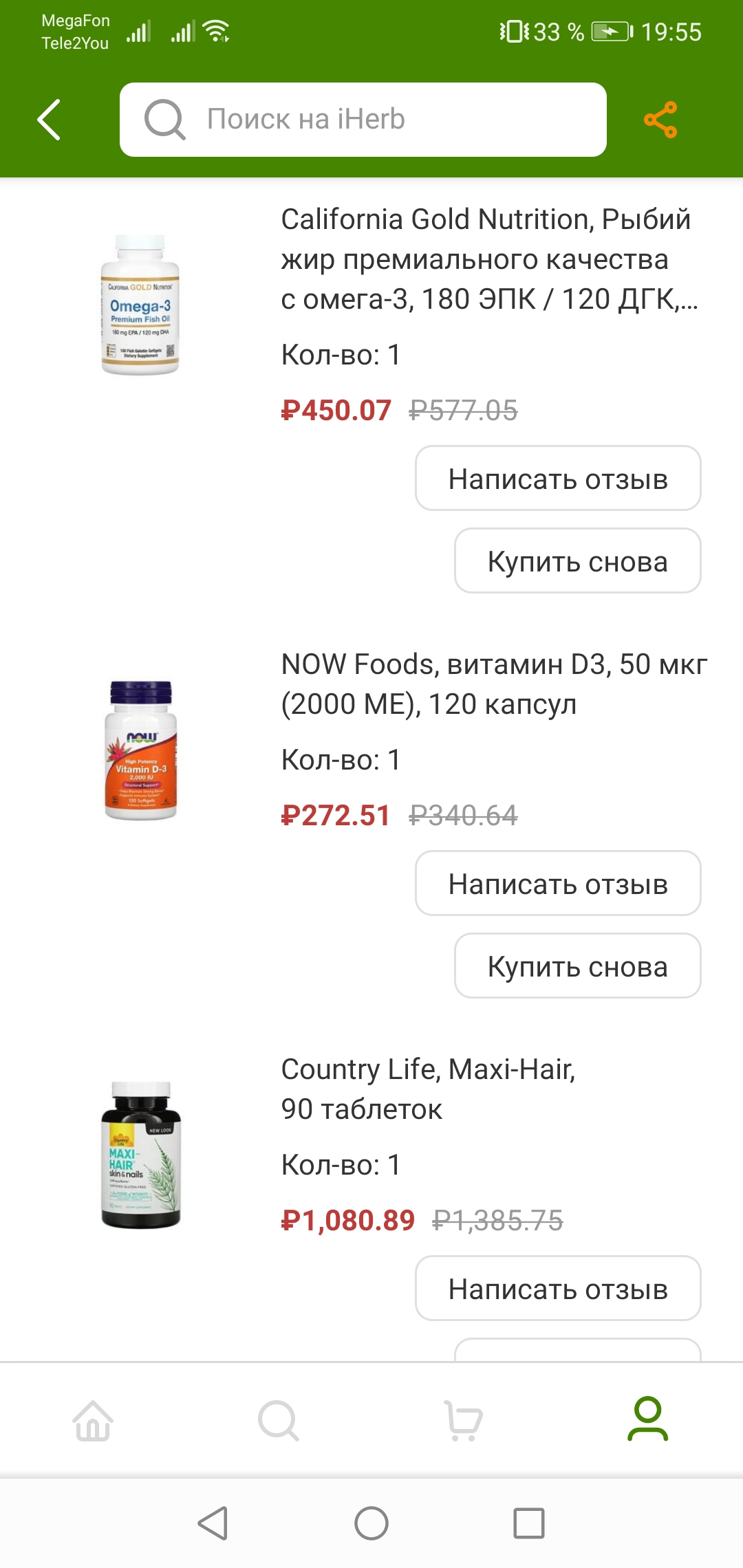Switch to the Search tab
The height and width of the screenshot is (1568, 743).
[x=278, y=1420]
